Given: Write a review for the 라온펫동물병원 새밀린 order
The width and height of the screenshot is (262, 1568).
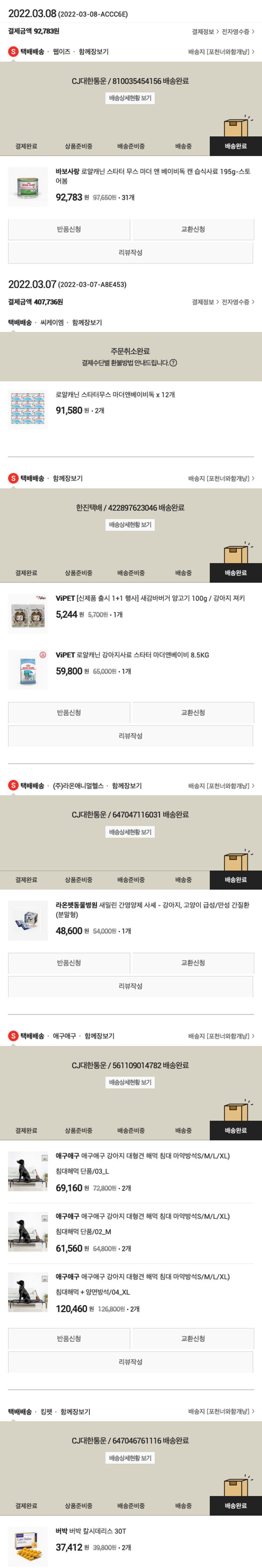Looking at the screenshot, I should click(x=130, y=986).
